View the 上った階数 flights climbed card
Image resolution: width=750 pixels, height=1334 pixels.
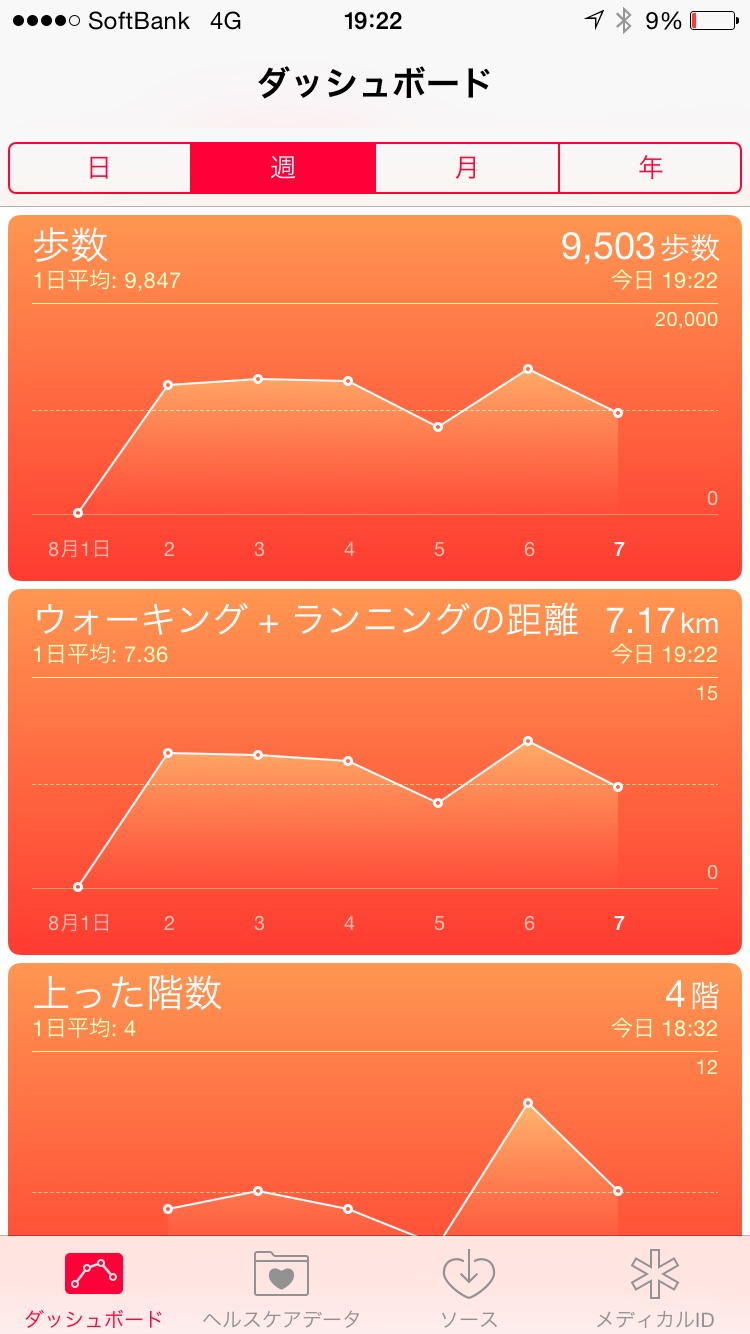[375, 1098]
